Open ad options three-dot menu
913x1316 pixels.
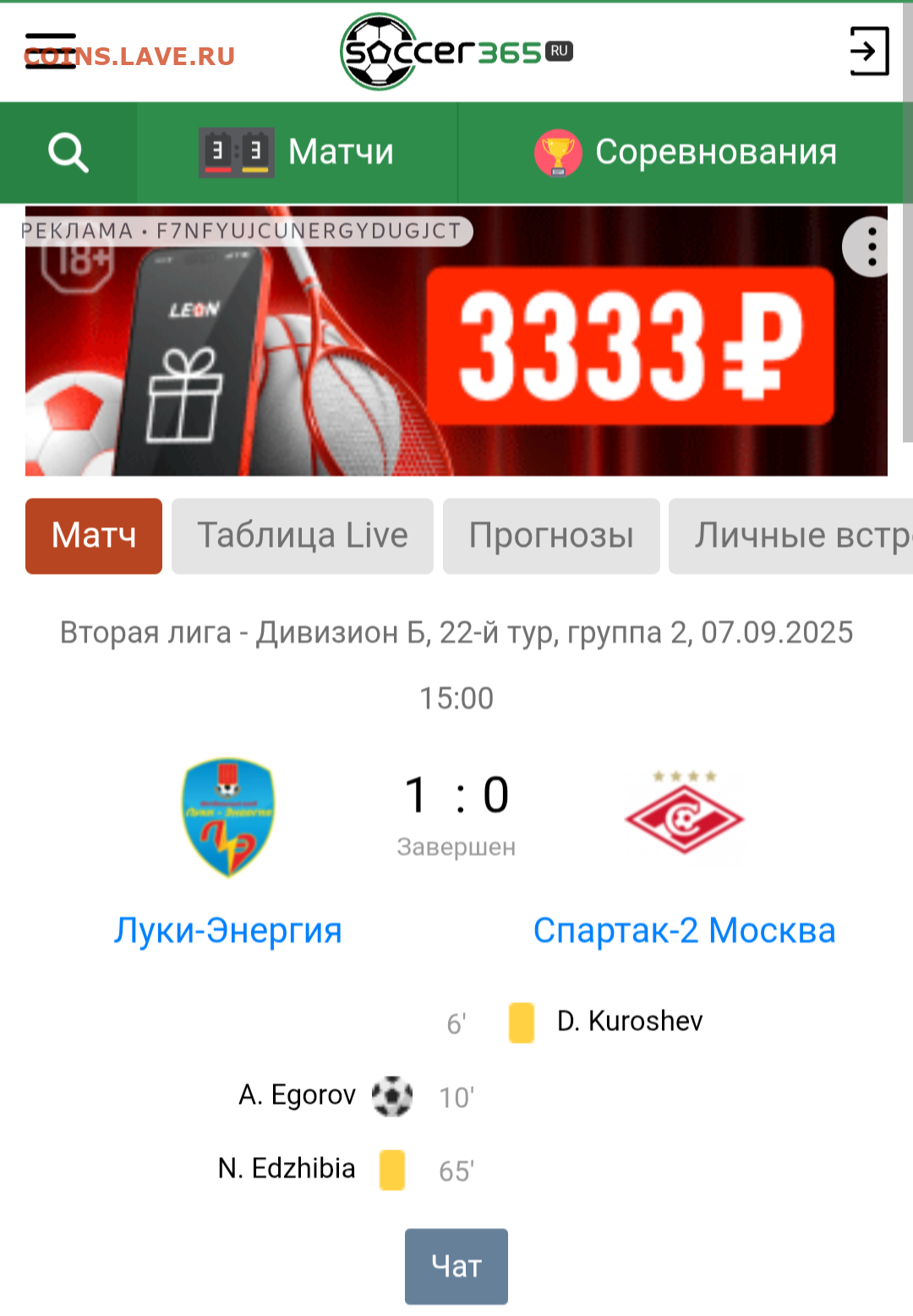(872, 248)
